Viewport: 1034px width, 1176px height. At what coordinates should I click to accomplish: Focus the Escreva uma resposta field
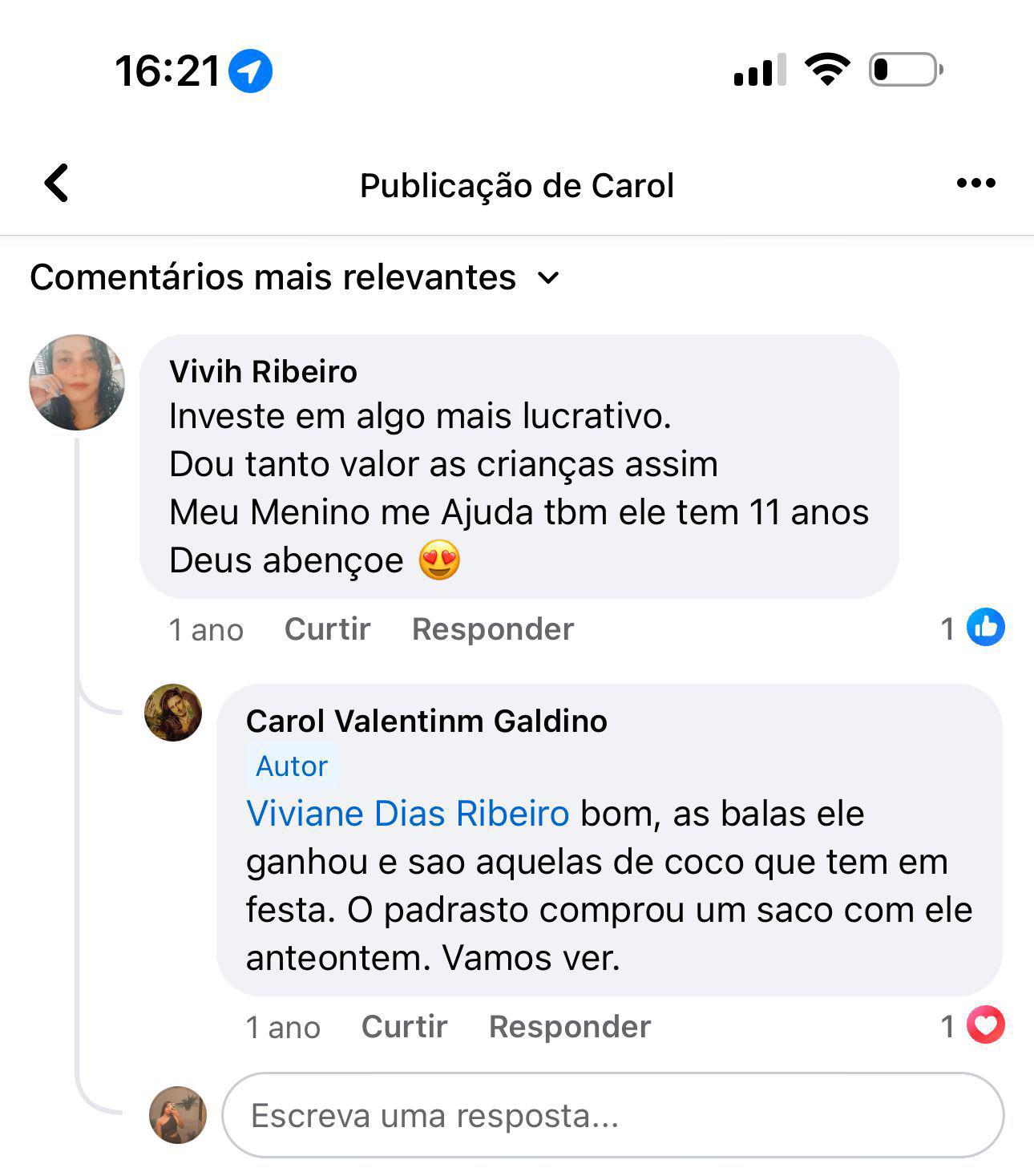[612, 1115]
